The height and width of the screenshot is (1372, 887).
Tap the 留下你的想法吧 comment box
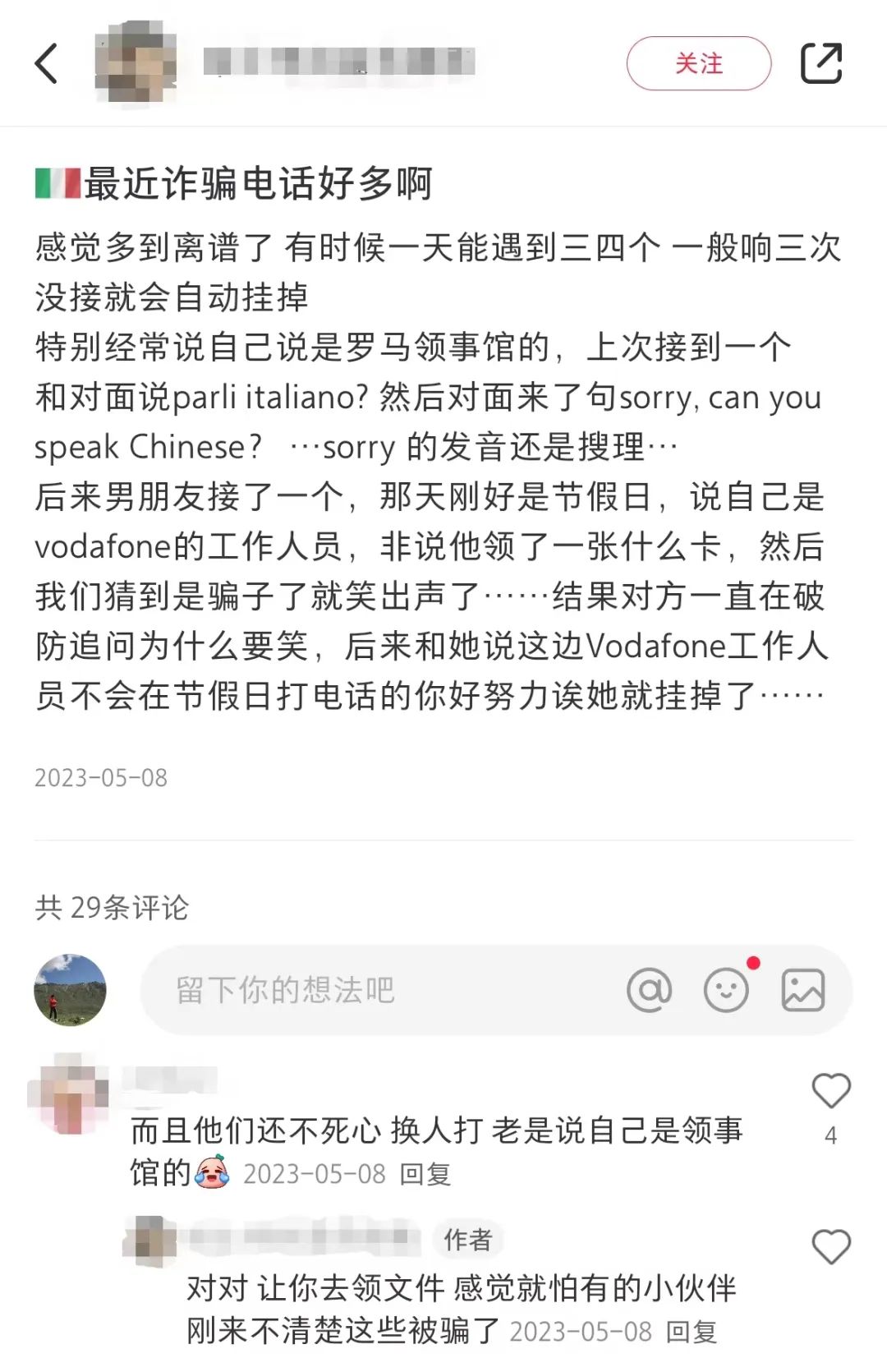pyautogui.click(x=370, y=990)
